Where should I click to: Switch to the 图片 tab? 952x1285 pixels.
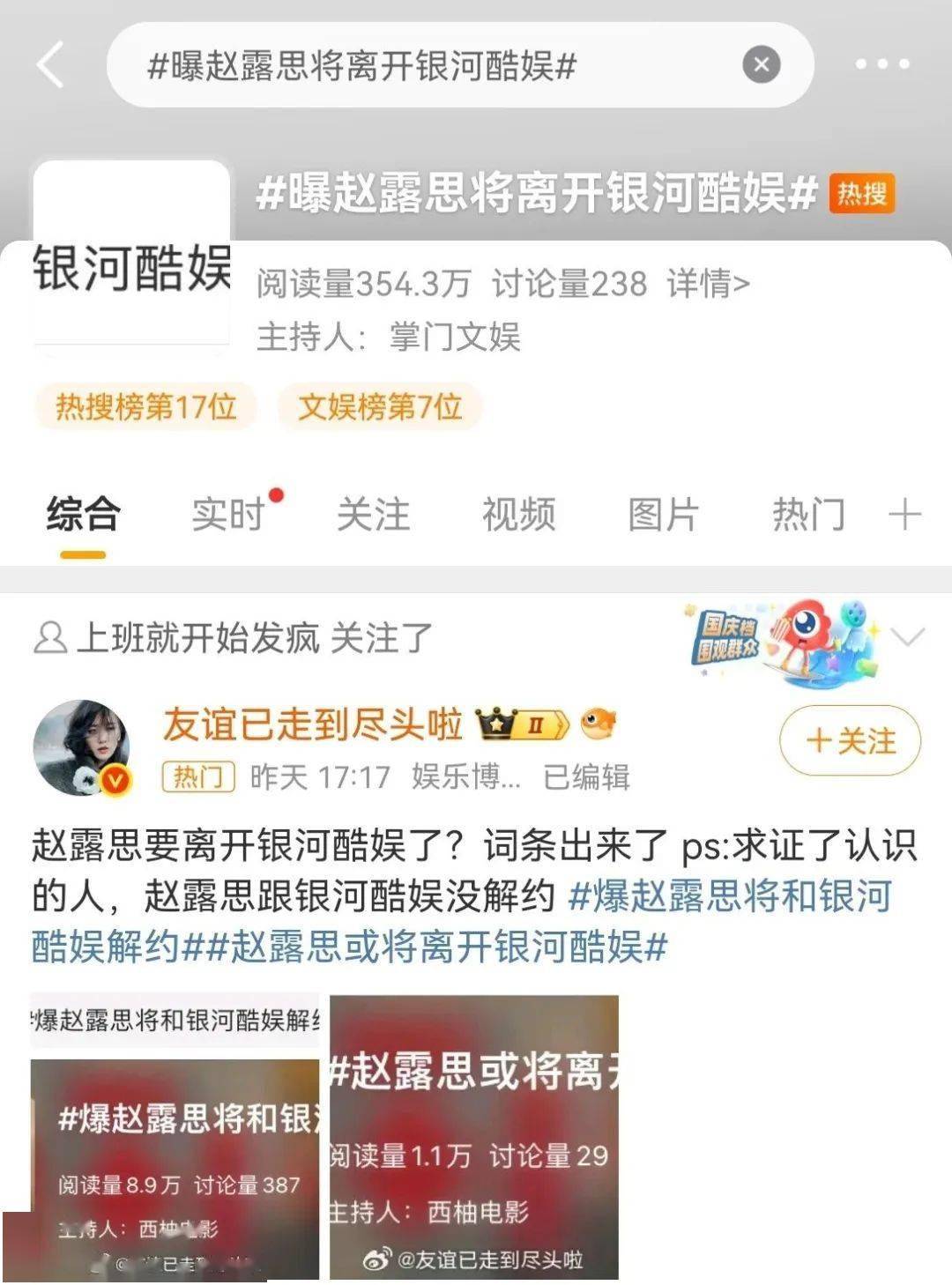tap(663, 514)
